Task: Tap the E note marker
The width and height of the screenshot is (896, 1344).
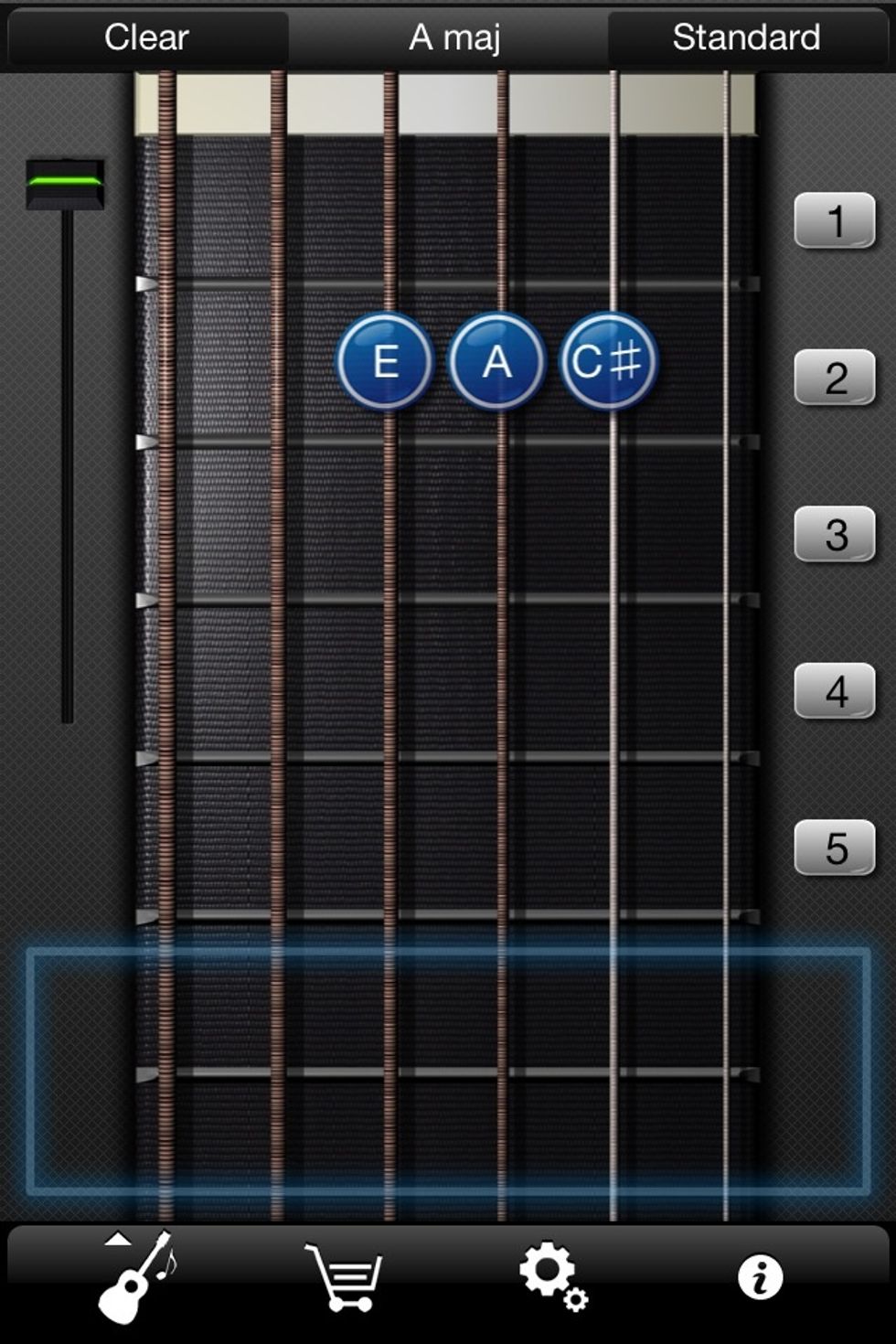Action: point(385,361)
